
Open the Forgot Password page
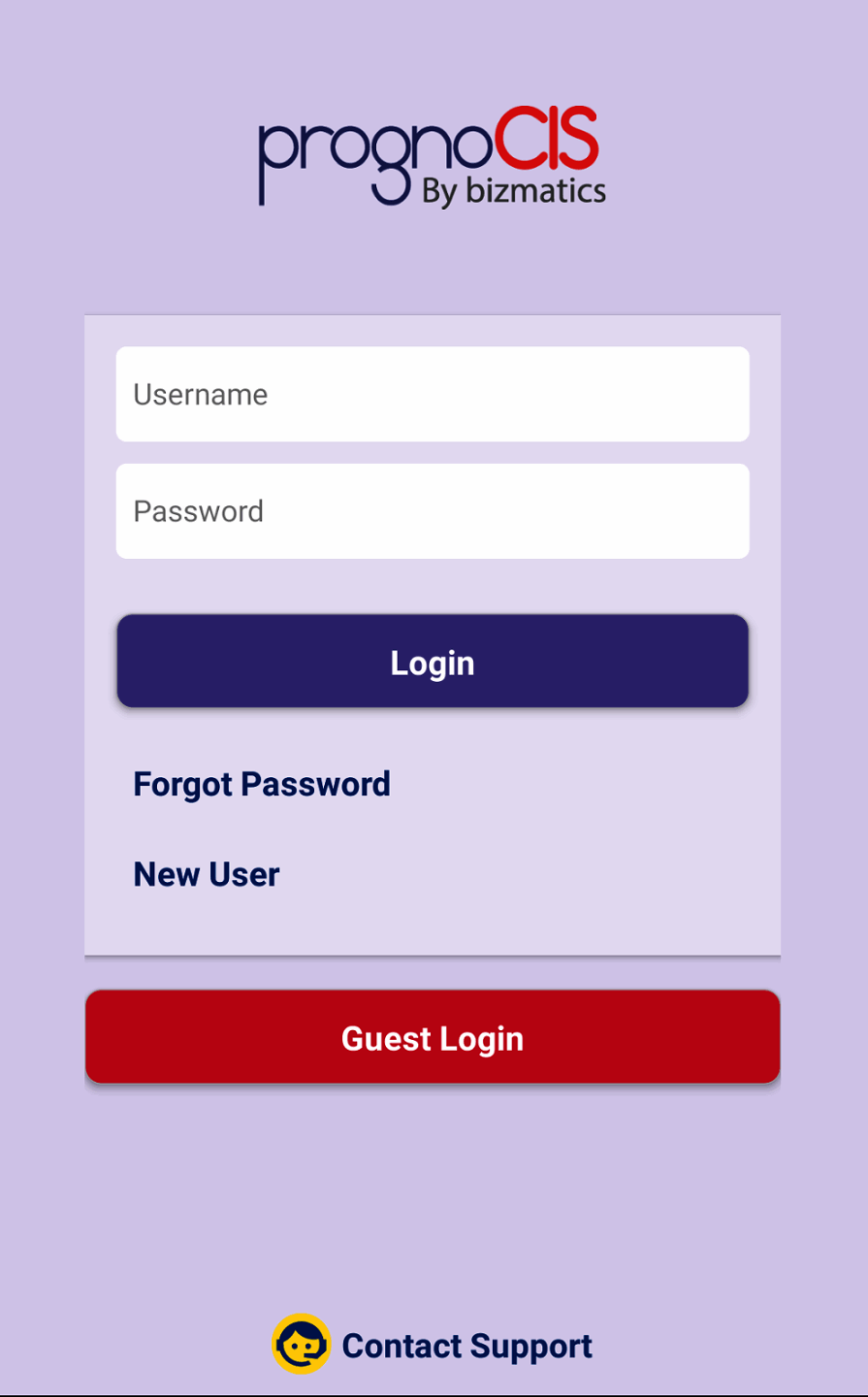[262, 784]
